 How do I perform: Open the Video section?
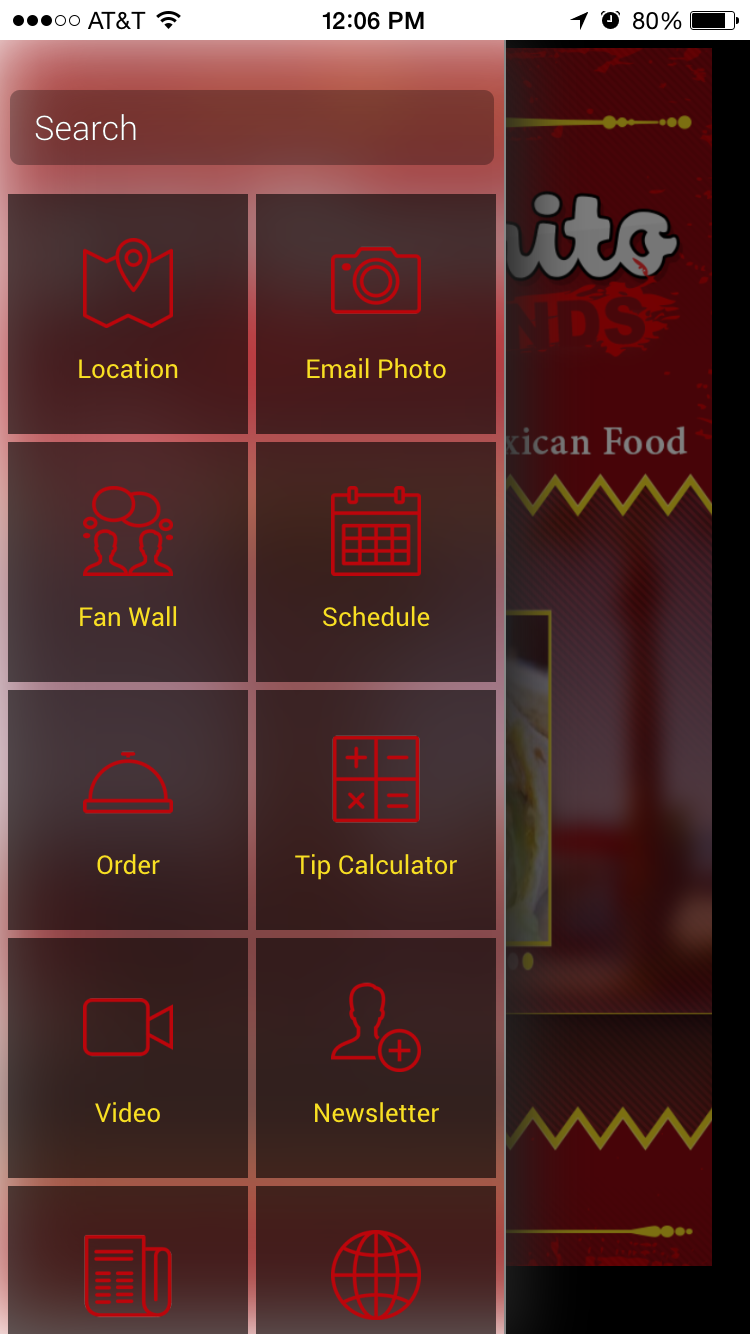click(128, 1058)
